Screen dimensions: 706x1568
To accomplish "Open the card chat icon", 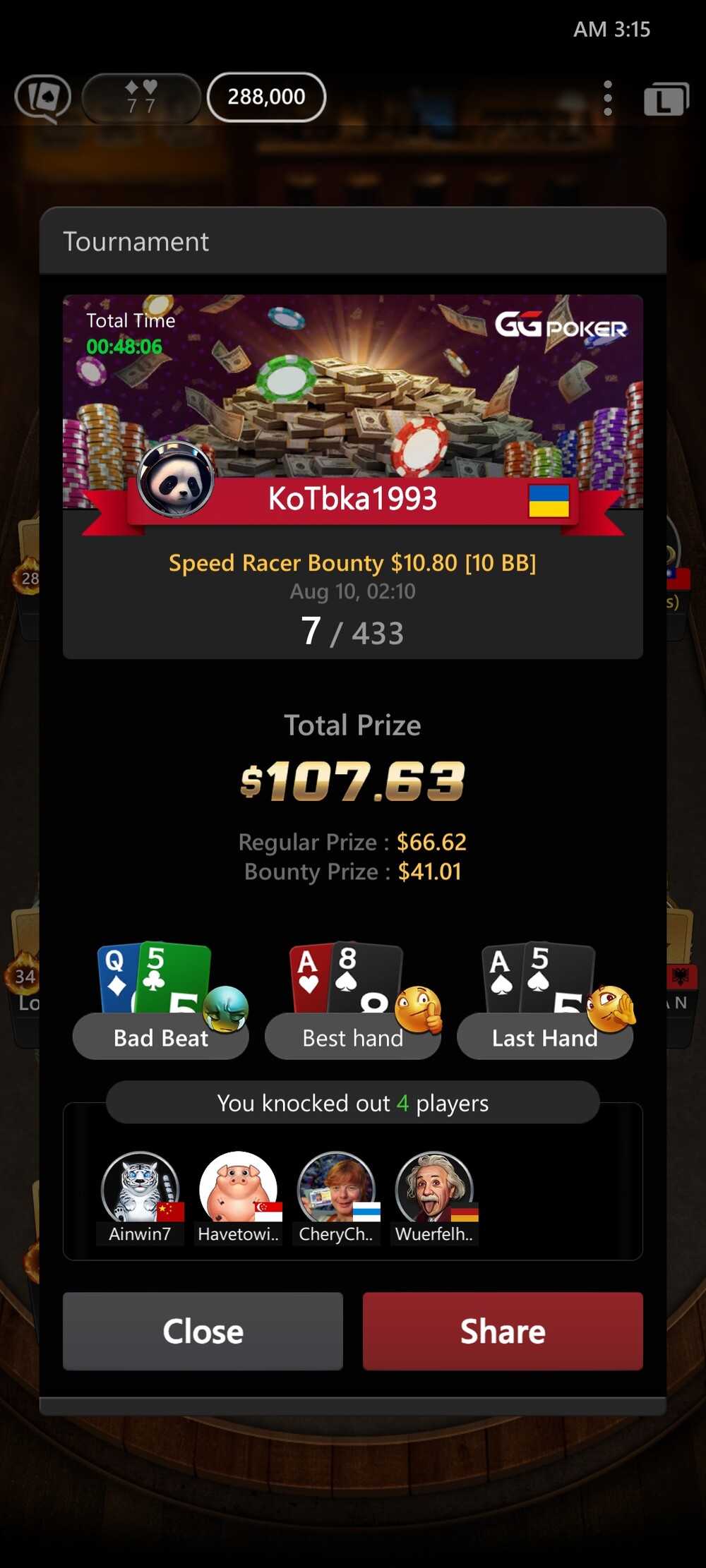I will [43, 98].
